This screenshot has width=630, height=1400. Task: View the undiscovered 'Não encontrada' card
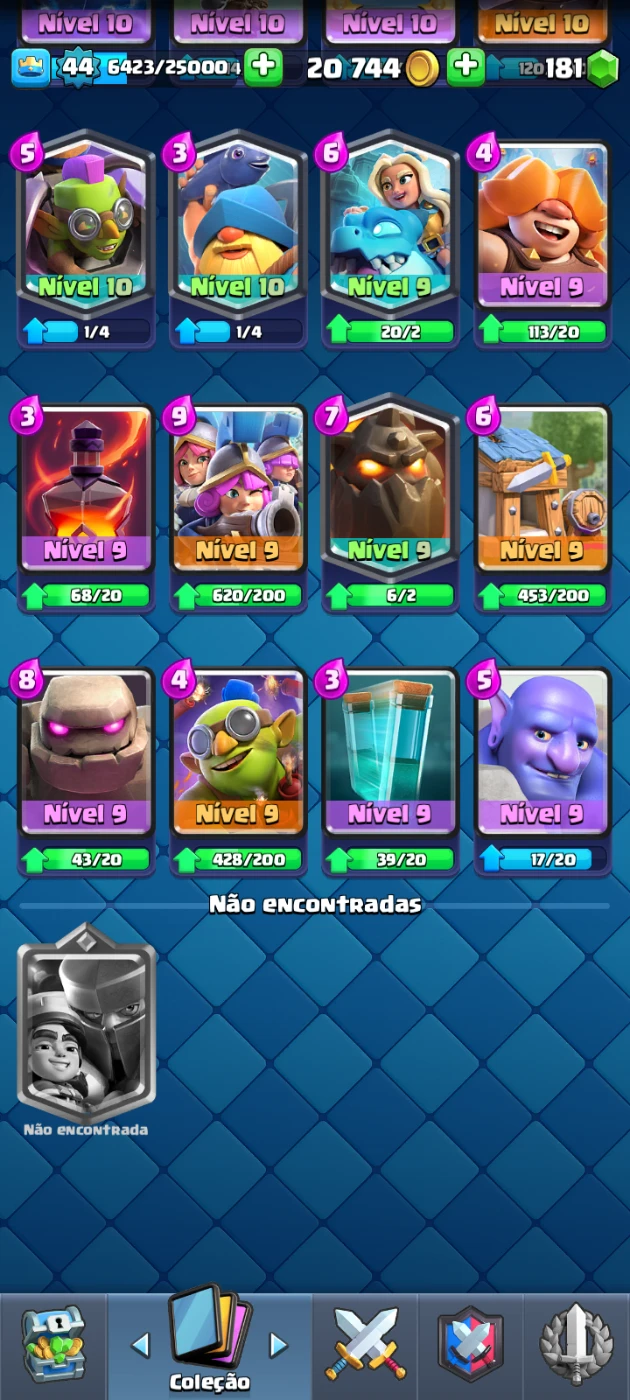[x=86, y=1025]
